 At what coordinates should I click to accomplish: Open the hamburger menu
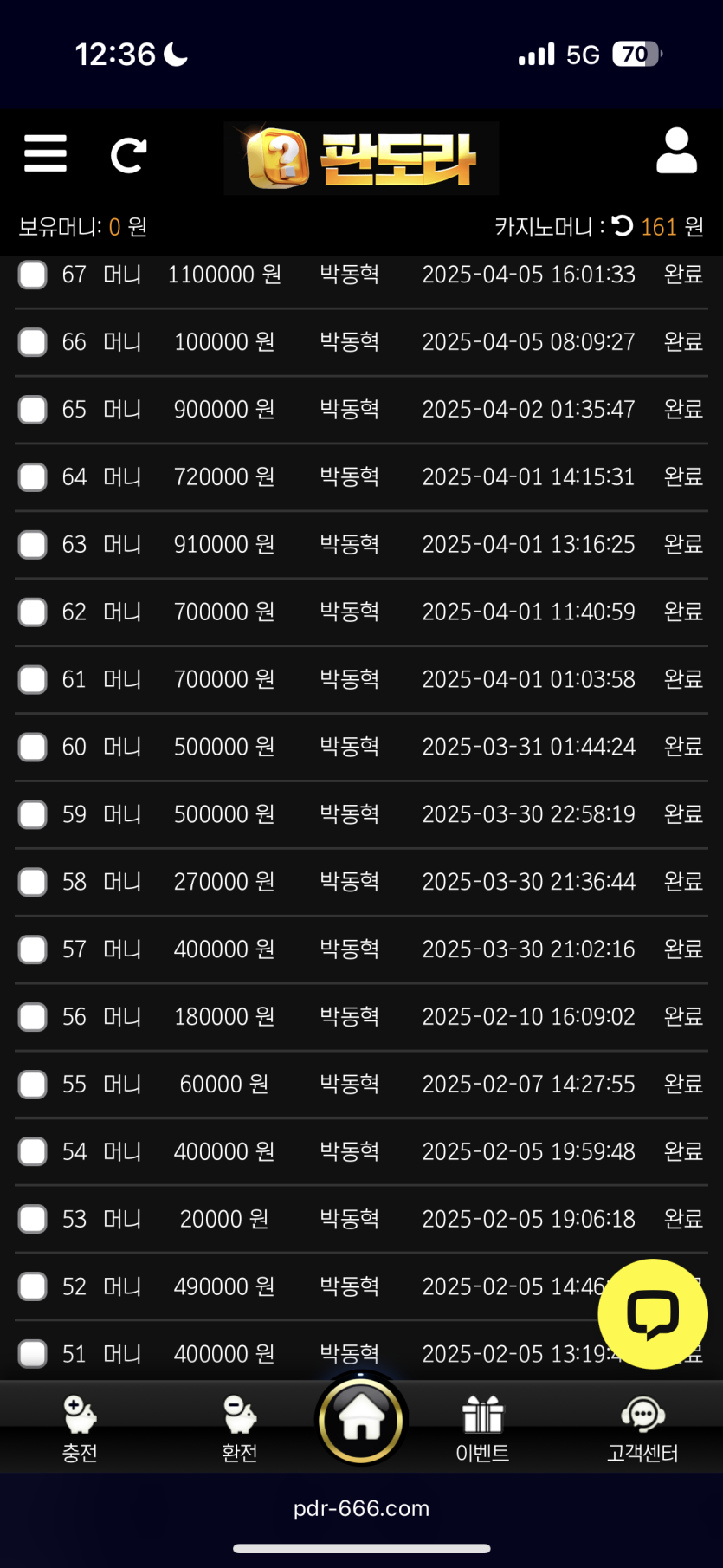coord(45,154)
